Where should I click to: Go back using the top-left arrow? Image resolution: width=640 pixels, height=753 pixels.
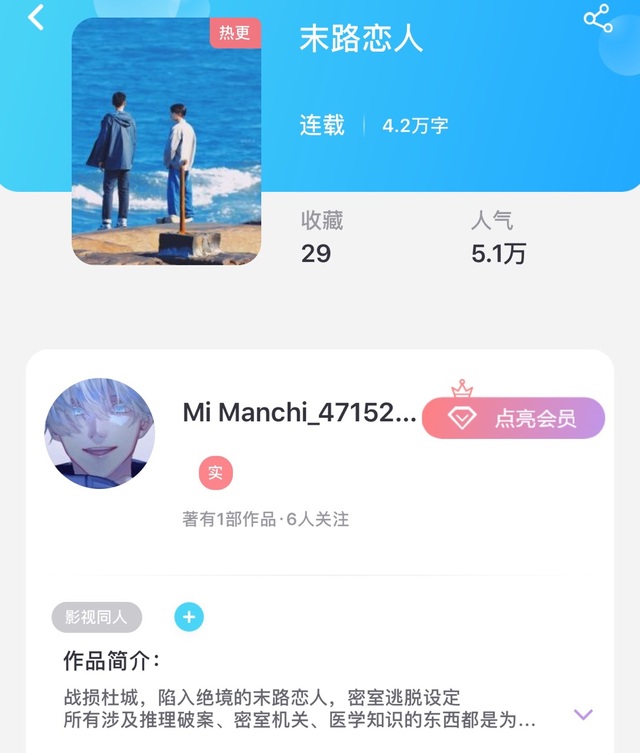tap(36, 17)
